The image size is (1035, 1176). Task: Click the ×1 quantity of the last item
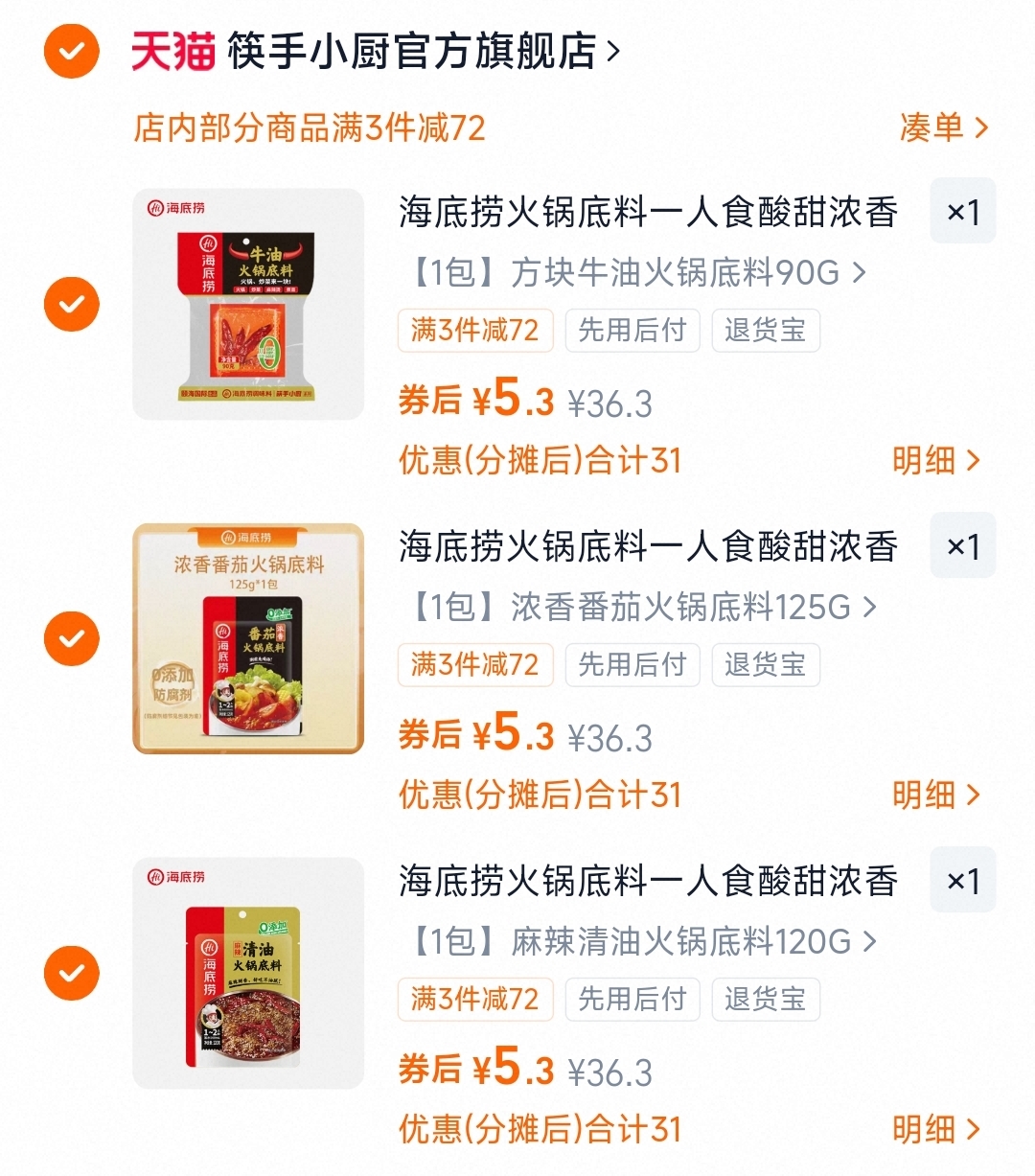(962, 880)
